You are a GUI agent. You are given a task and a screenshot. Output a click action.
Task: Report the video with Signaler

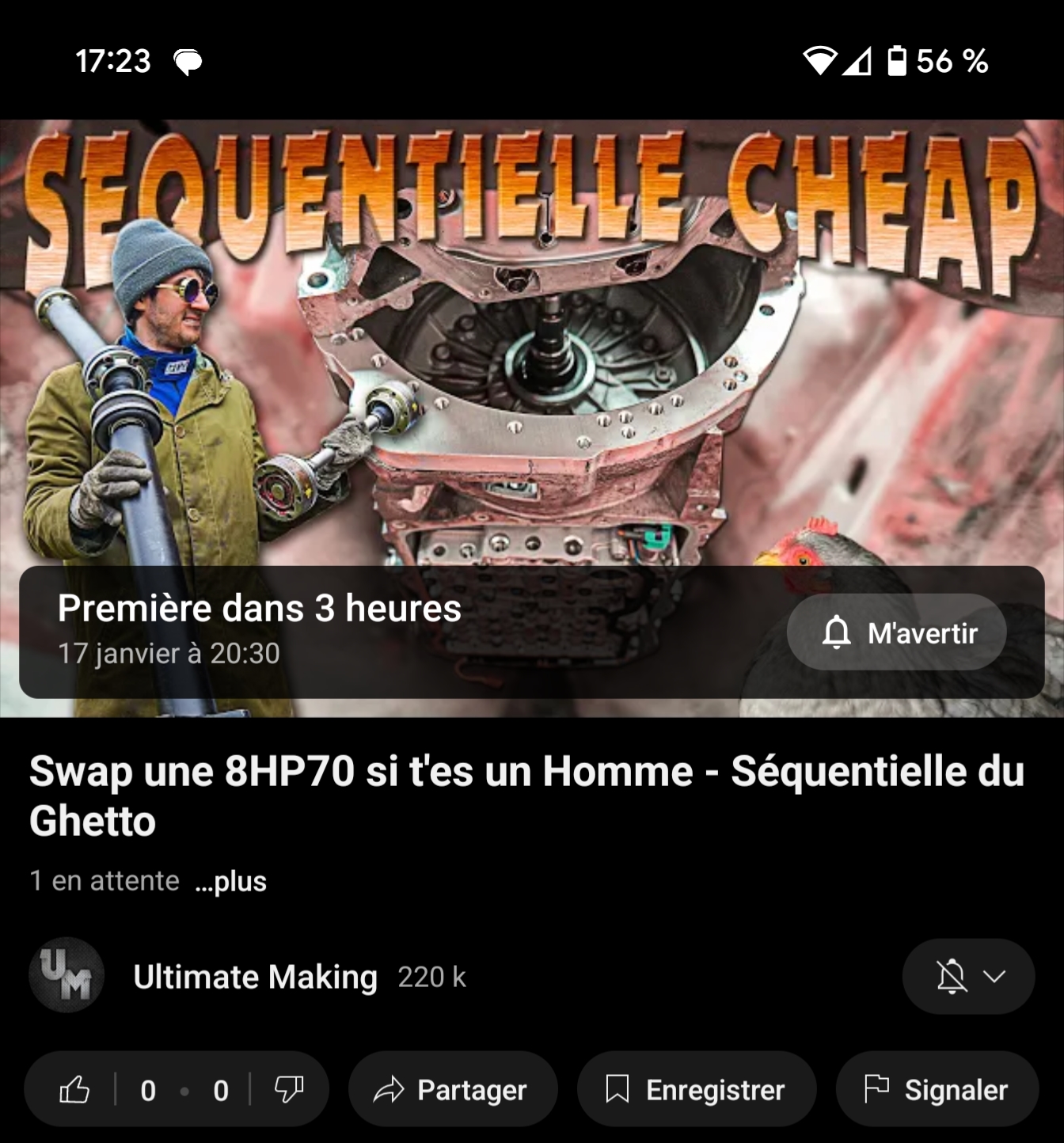click(937, 1090)
